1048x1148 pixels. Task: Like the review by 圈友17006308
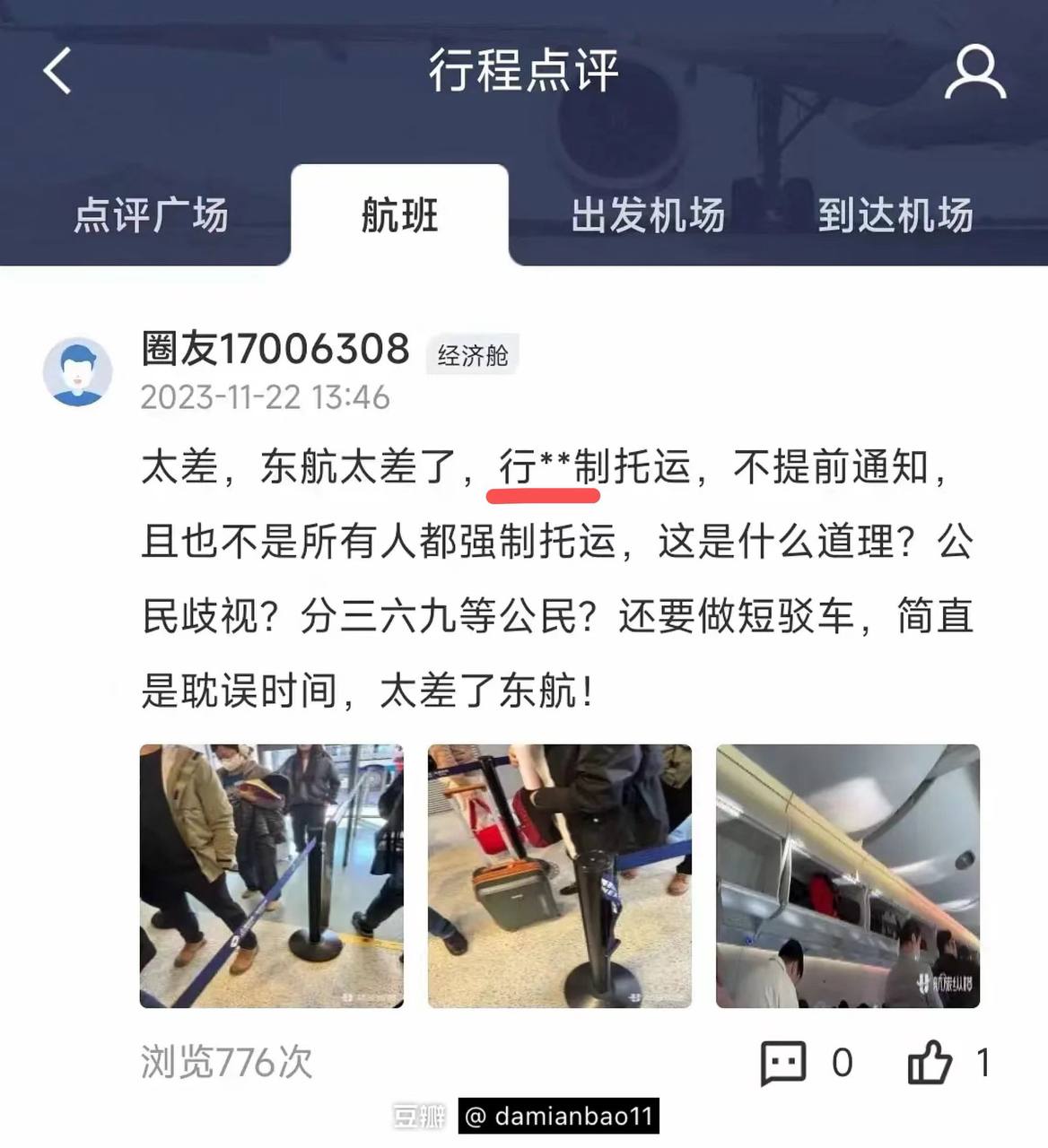pos(930,1063)
